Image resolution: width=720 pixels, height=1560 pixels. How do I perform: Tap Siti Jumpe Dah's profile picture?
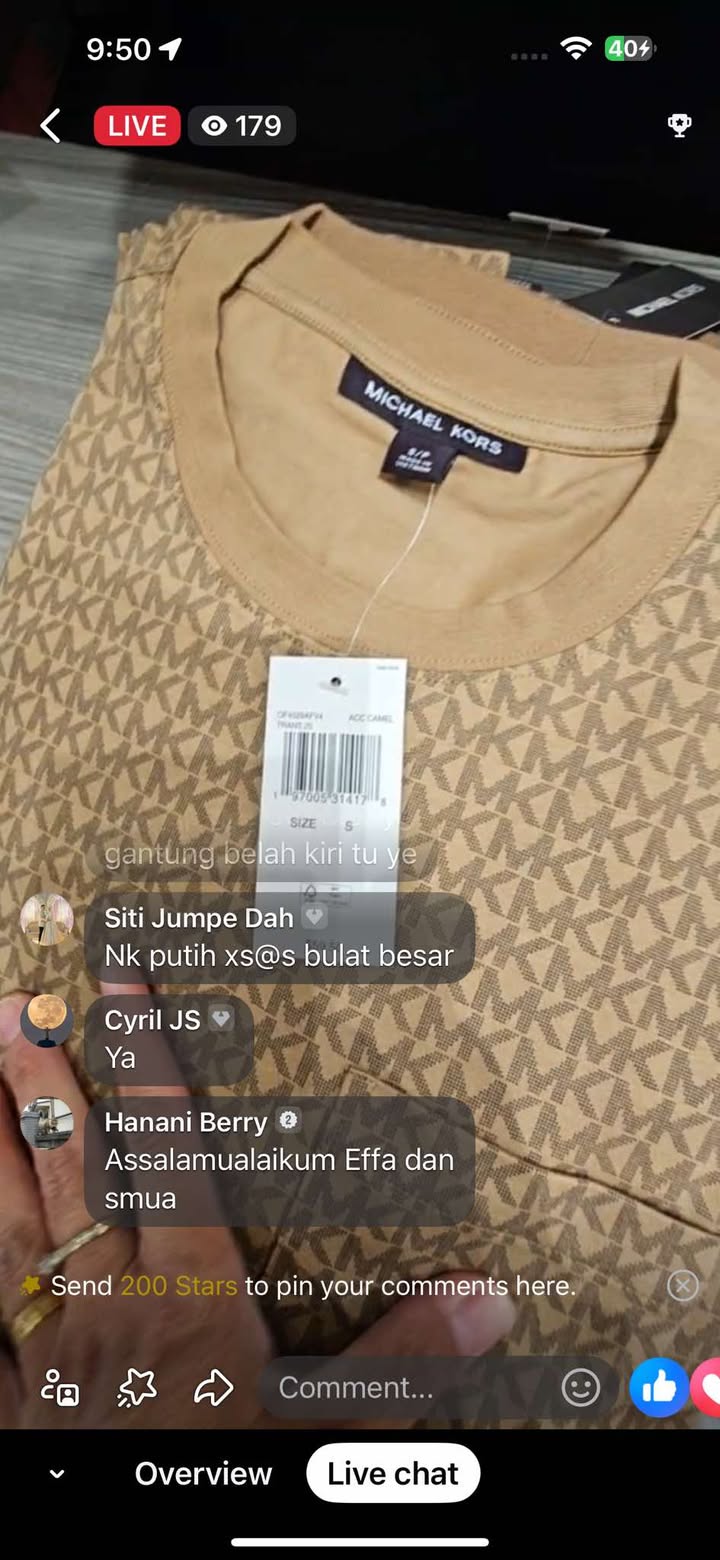47,919
